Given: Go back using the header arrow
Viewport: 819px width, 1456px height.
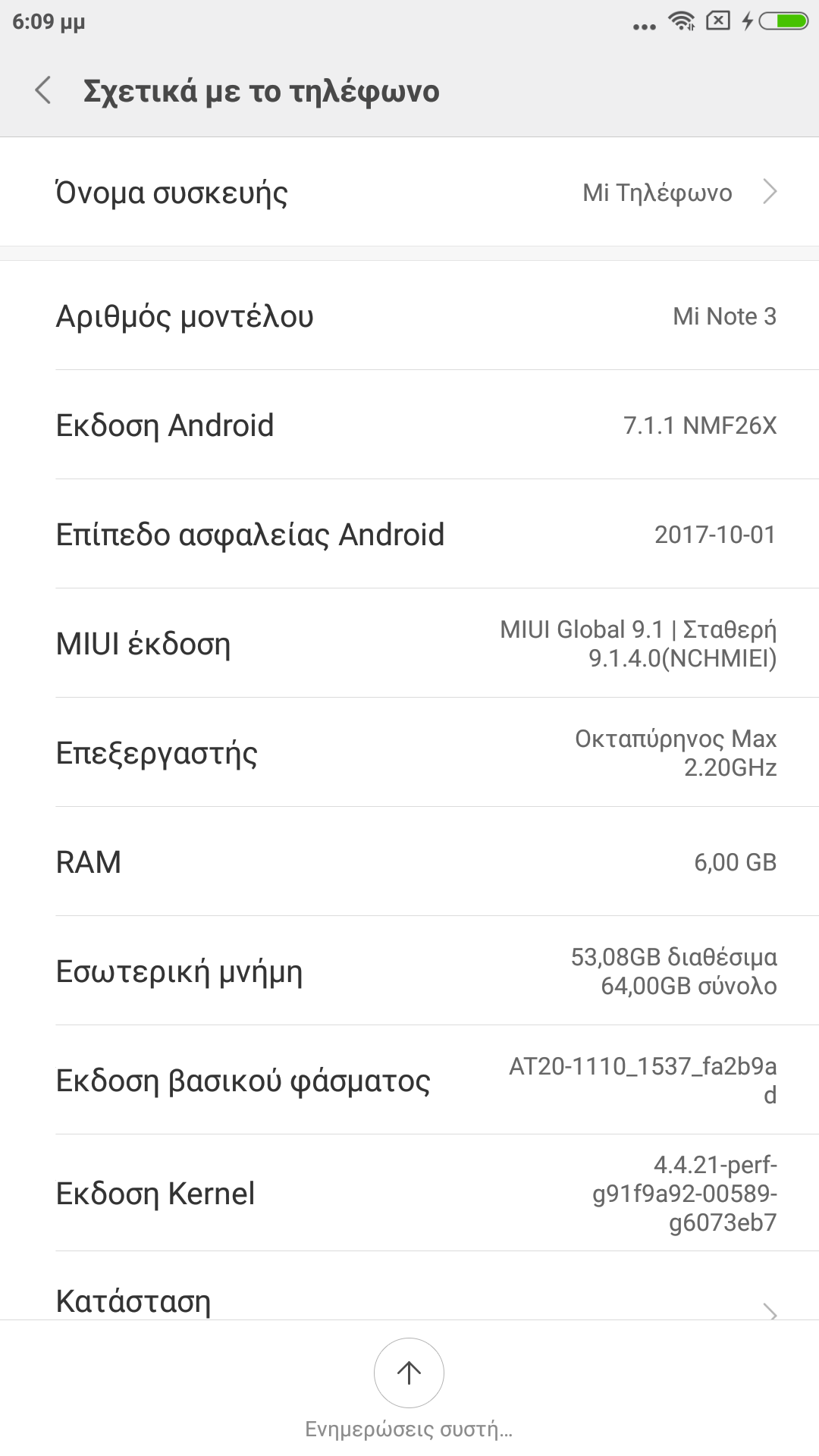Looking at the screenshot, I should [43, 90].
